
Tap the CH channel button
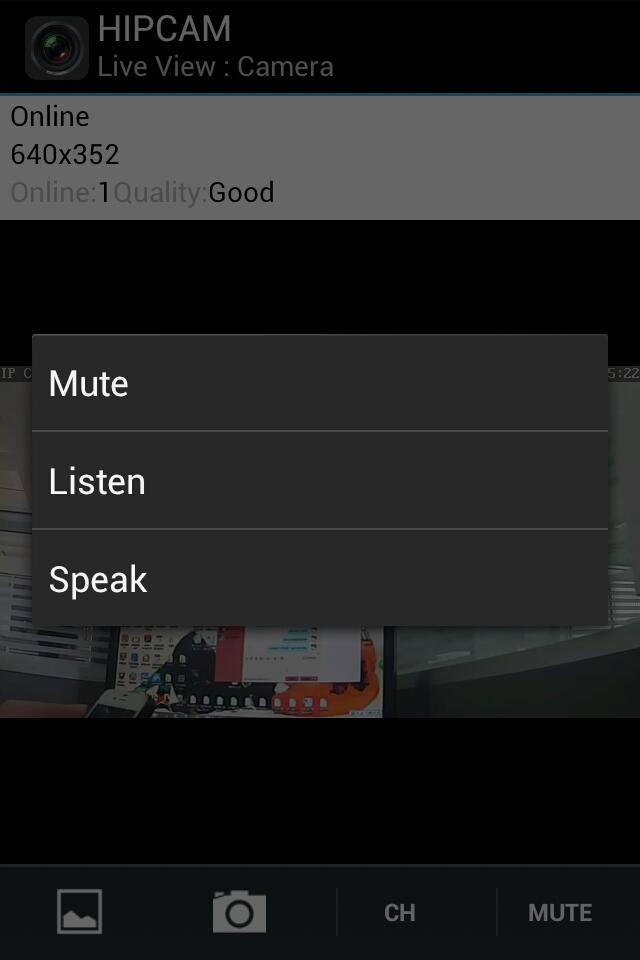coord(399,912)
